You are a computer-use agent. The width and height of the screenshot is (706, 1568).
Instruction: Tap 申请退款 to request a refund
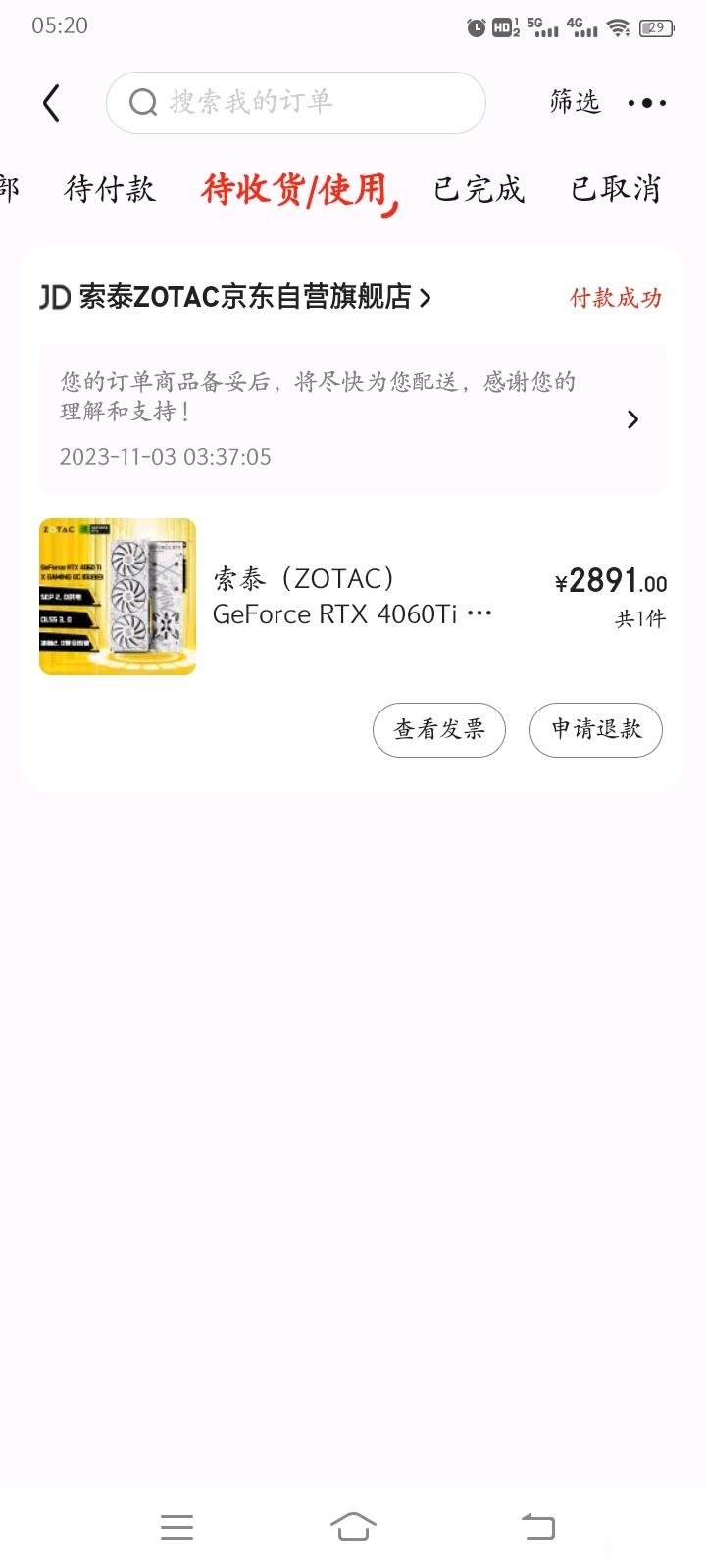pos(596,729)
